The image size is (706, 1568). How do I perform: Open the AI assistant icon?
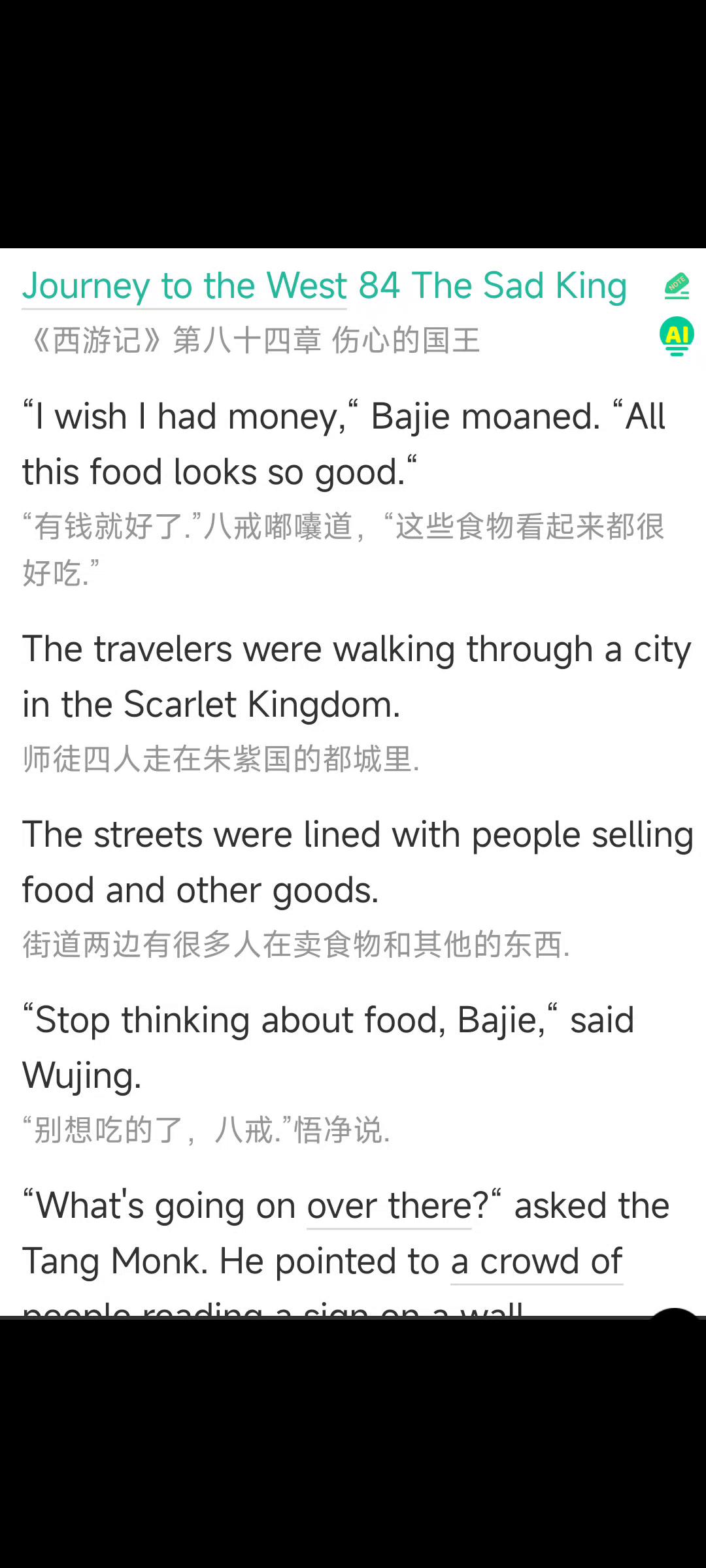[677, 336]
